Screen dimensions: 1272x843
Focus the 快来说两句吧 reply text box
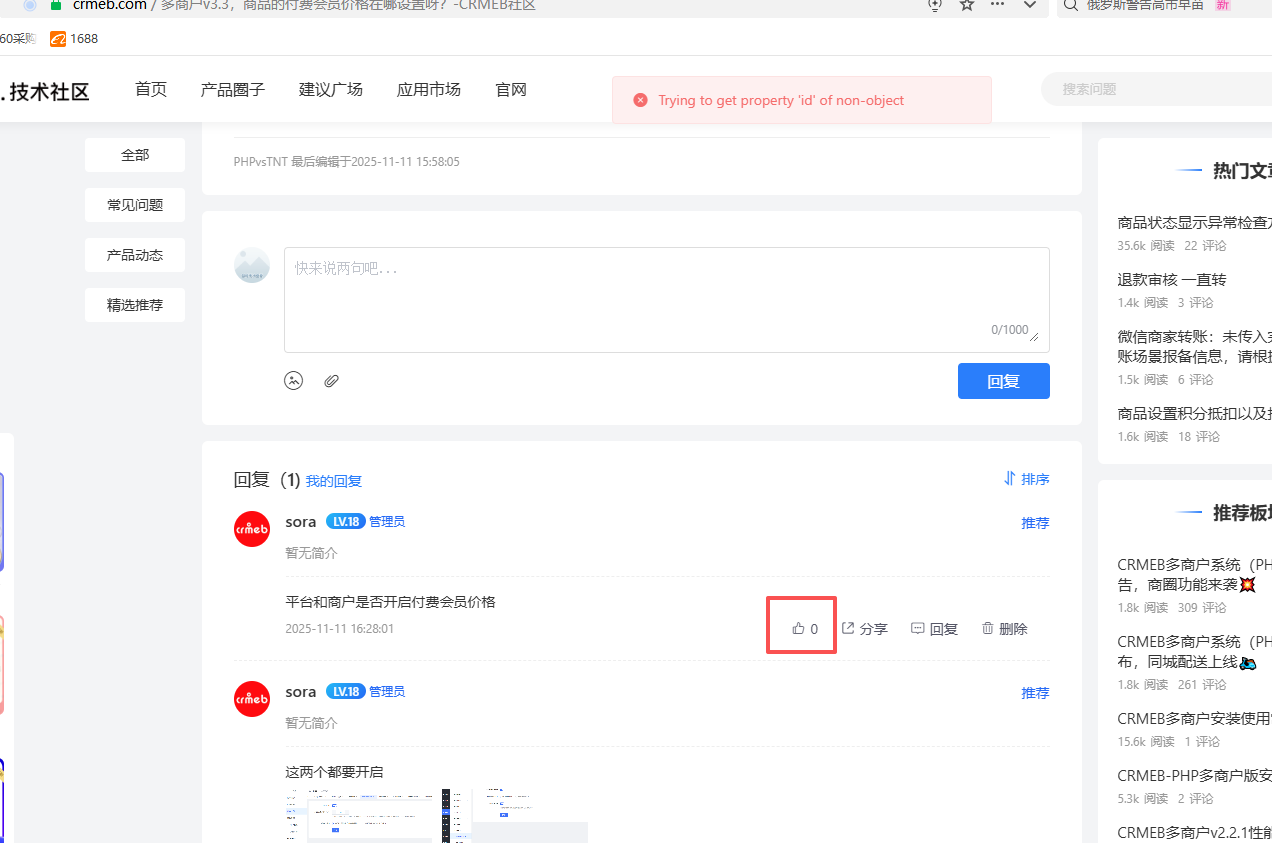pos(666,299)
